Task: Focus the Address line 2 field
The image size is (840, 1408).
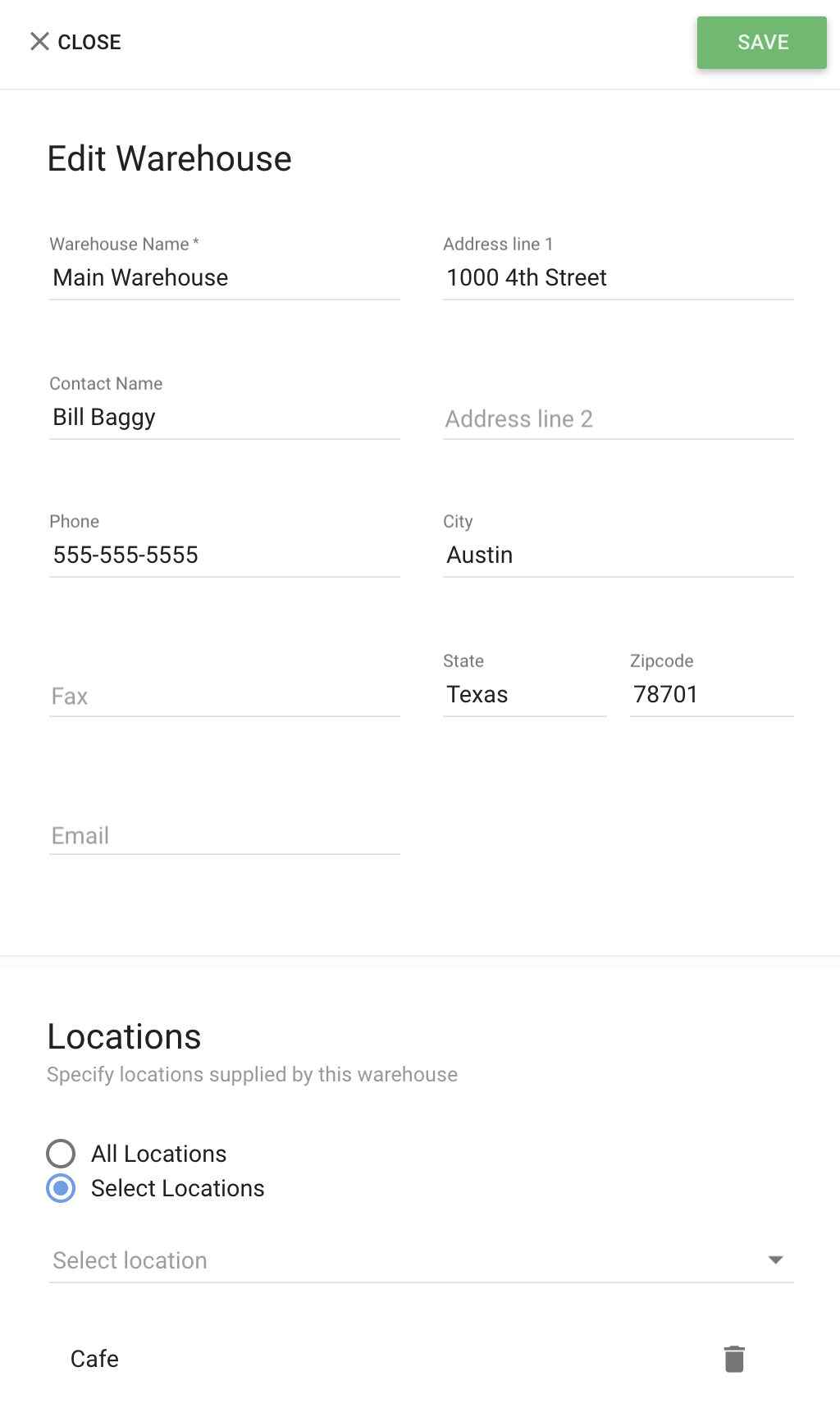Action: [619, 418]
